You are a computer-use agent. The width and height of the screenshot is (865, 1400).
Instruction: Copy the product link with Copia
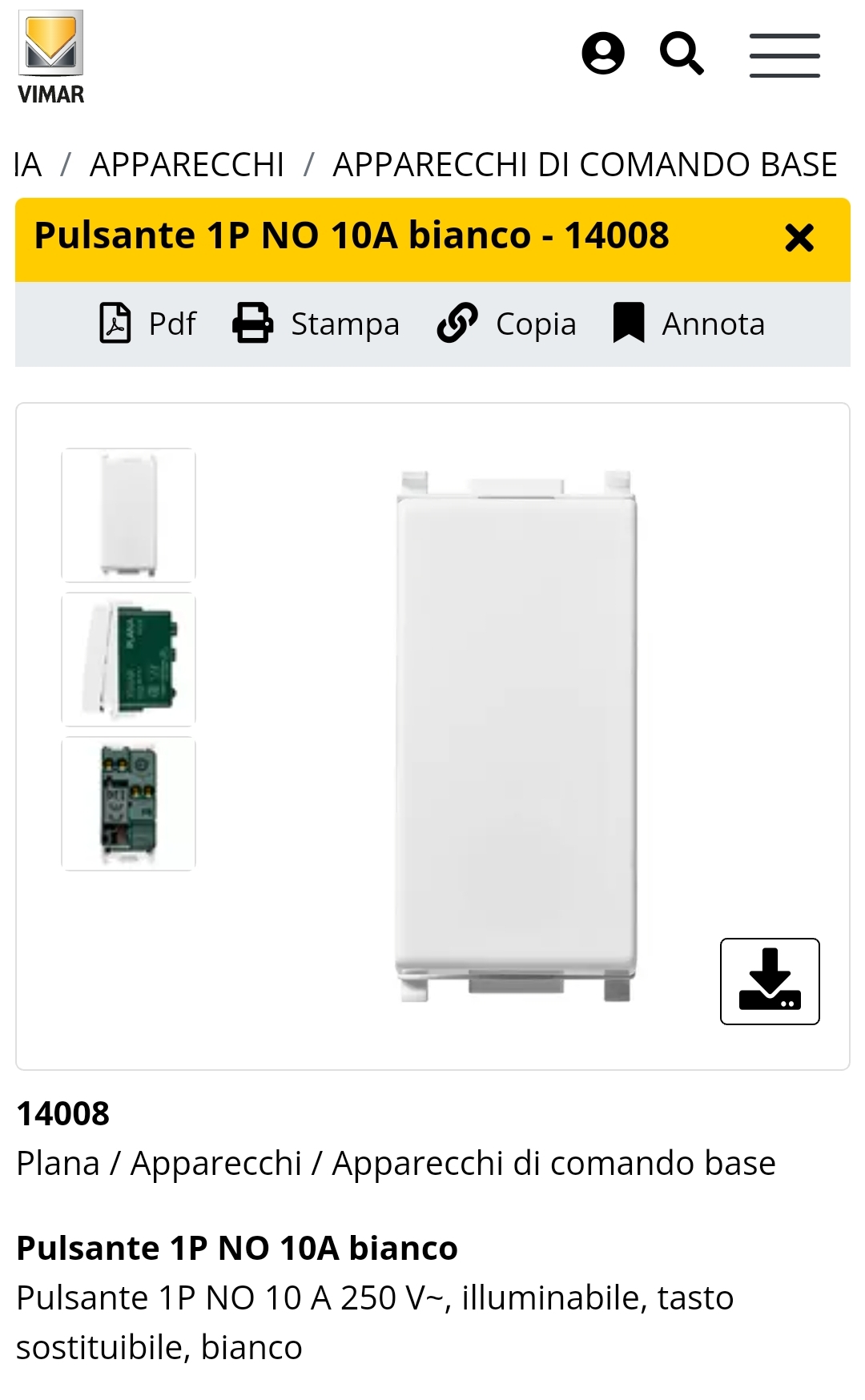(506, 324)
